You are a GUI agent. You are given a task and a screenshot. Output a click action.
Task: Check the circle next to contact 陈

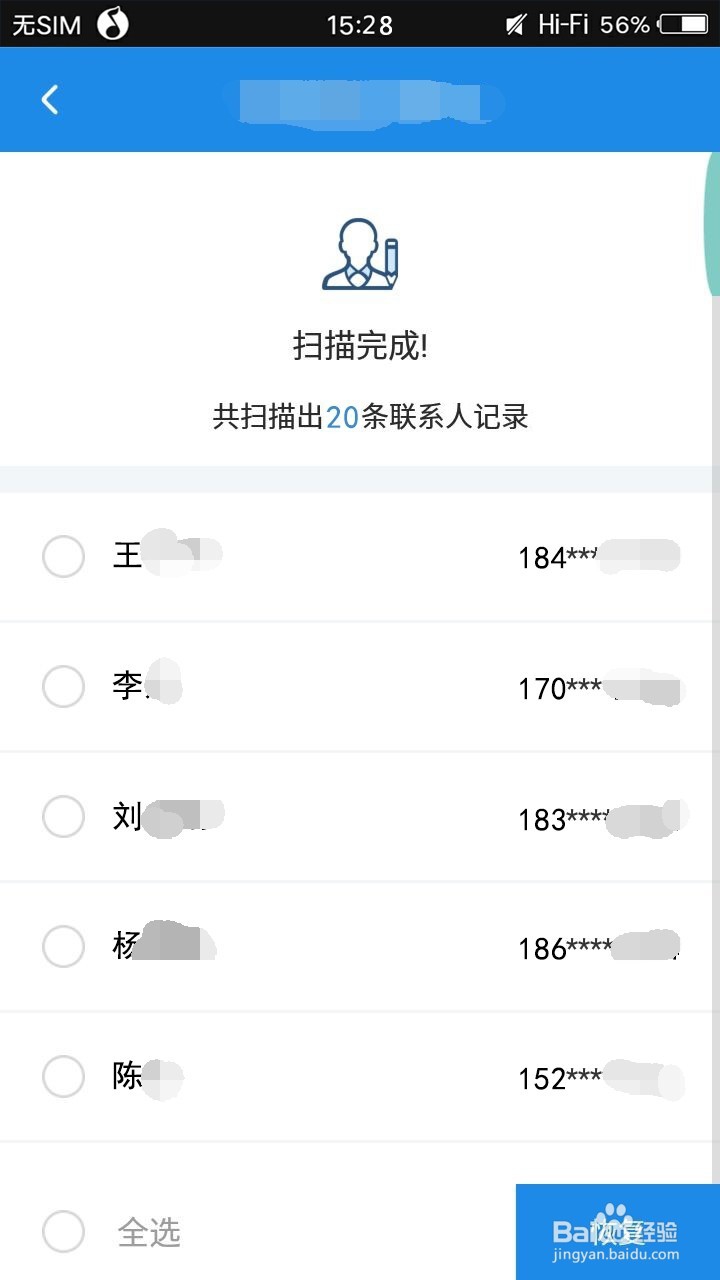point(63,1077)
